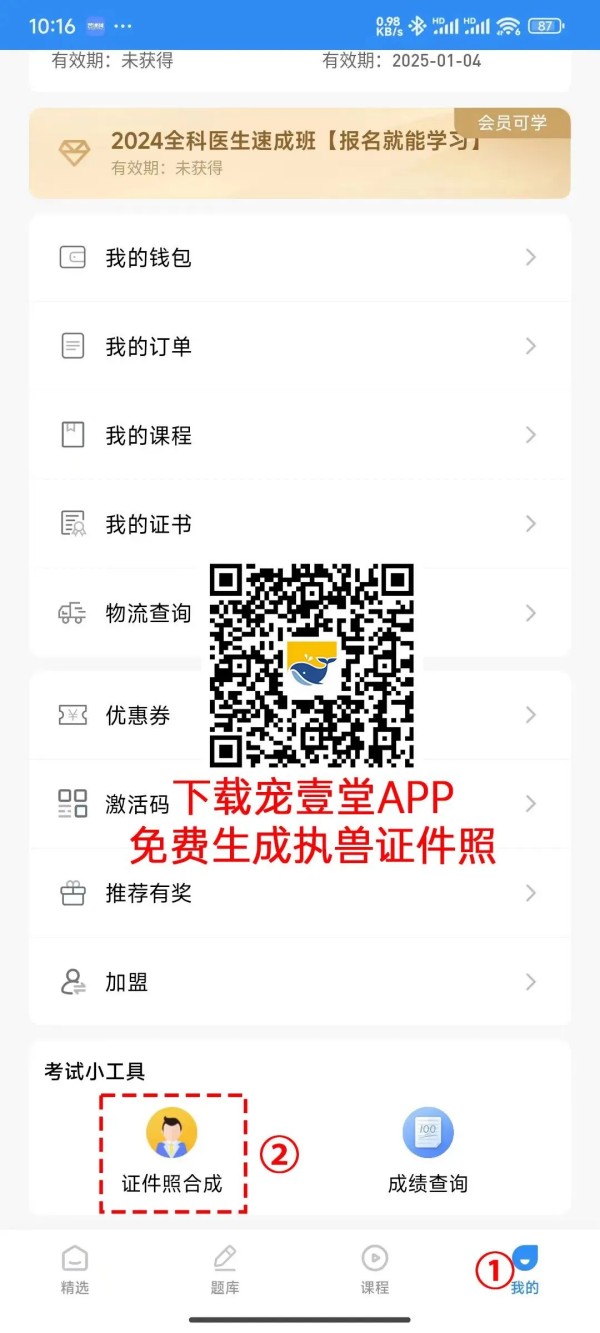Go to 我的课程
Viewport: 600px width, 1333px height.
click(x=300, y=436)
